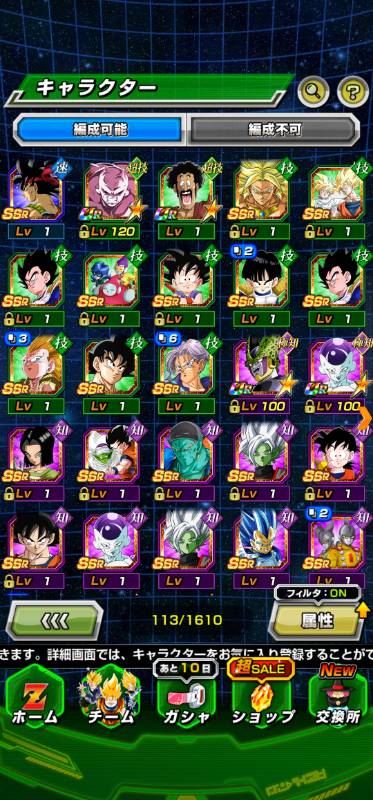Image resolution: width=373 pixels, height=800 pixels.
Task: Switch to the 編成可能 tab
Action: (99, 129)
